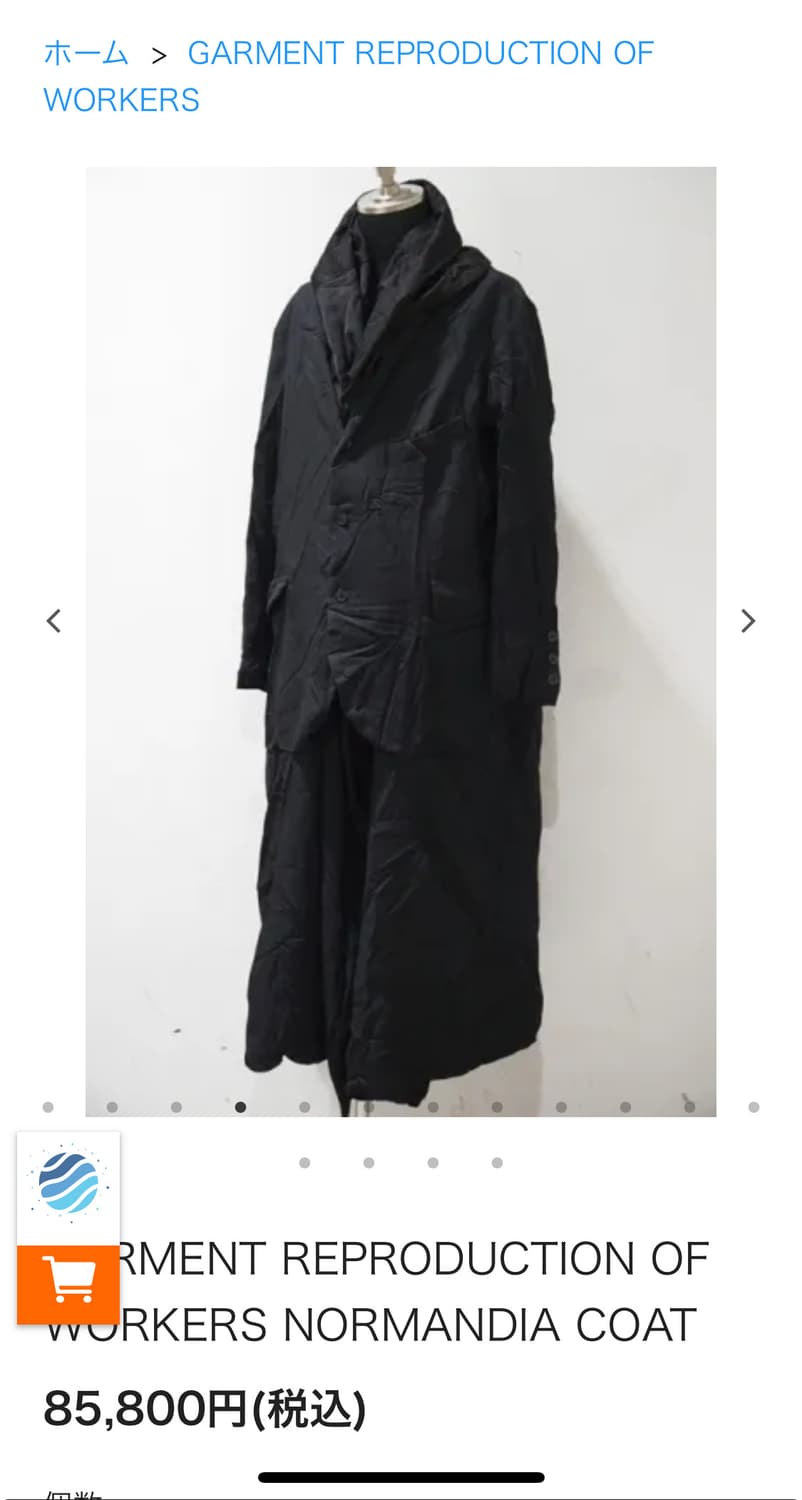Viewport: 802px width, 1500px height.
Task: Click the left arrow beside the coat image
Action: pos(54,621)
